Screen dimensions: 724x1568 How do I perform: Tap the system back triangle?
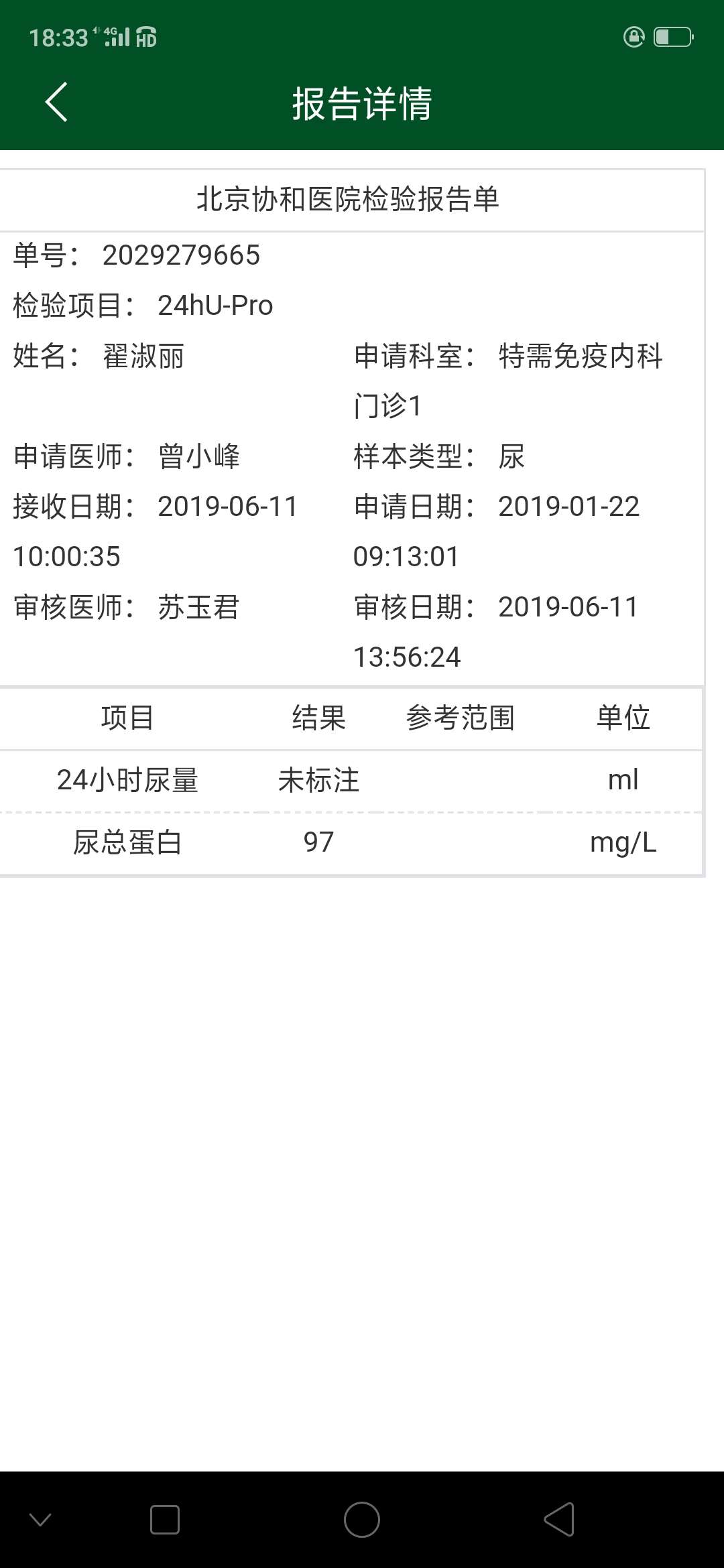point(559,1519)
